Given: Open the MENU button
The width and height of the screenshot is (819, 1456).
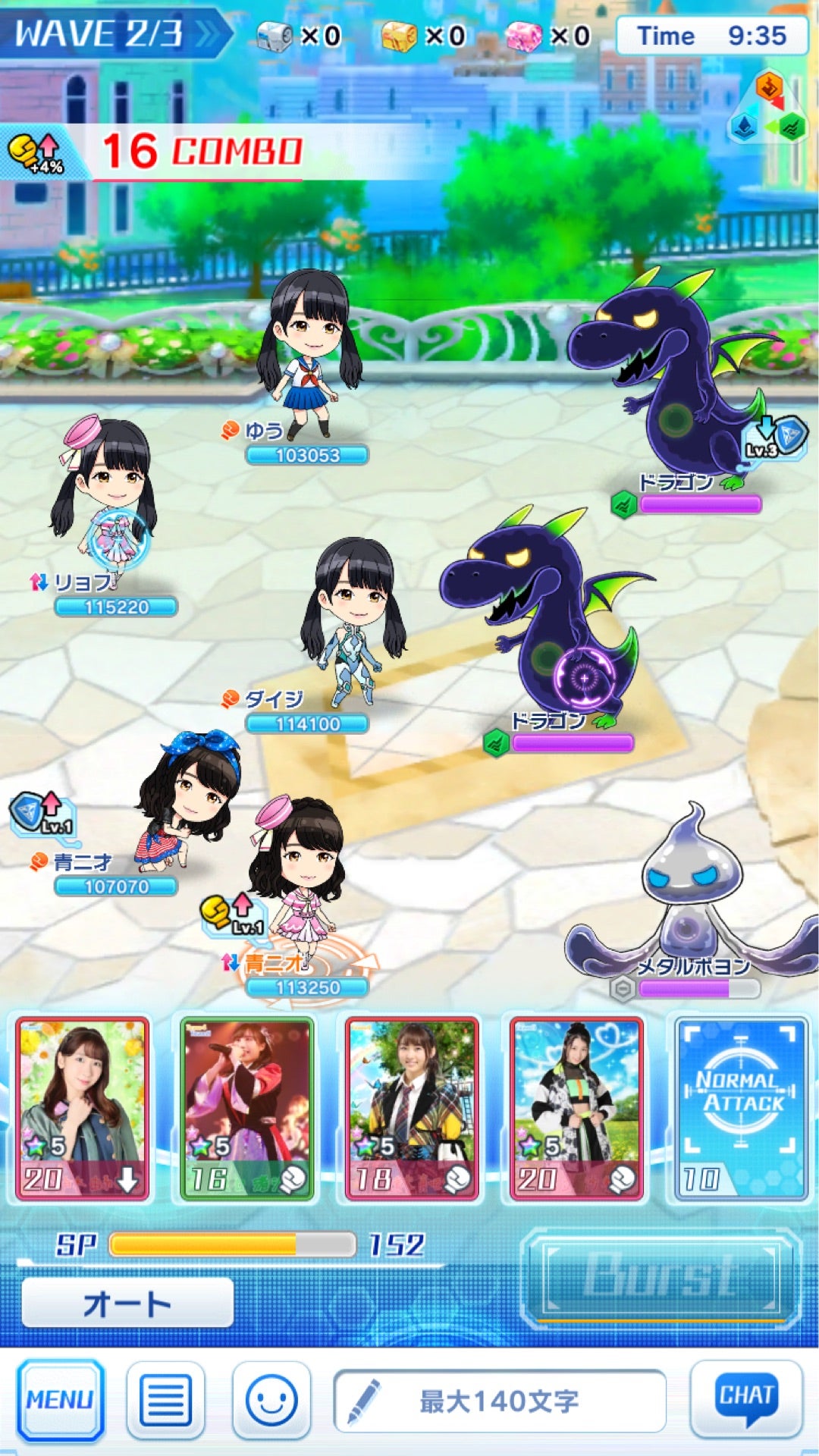Looking at the screenshot, I should click(60, 1399).
